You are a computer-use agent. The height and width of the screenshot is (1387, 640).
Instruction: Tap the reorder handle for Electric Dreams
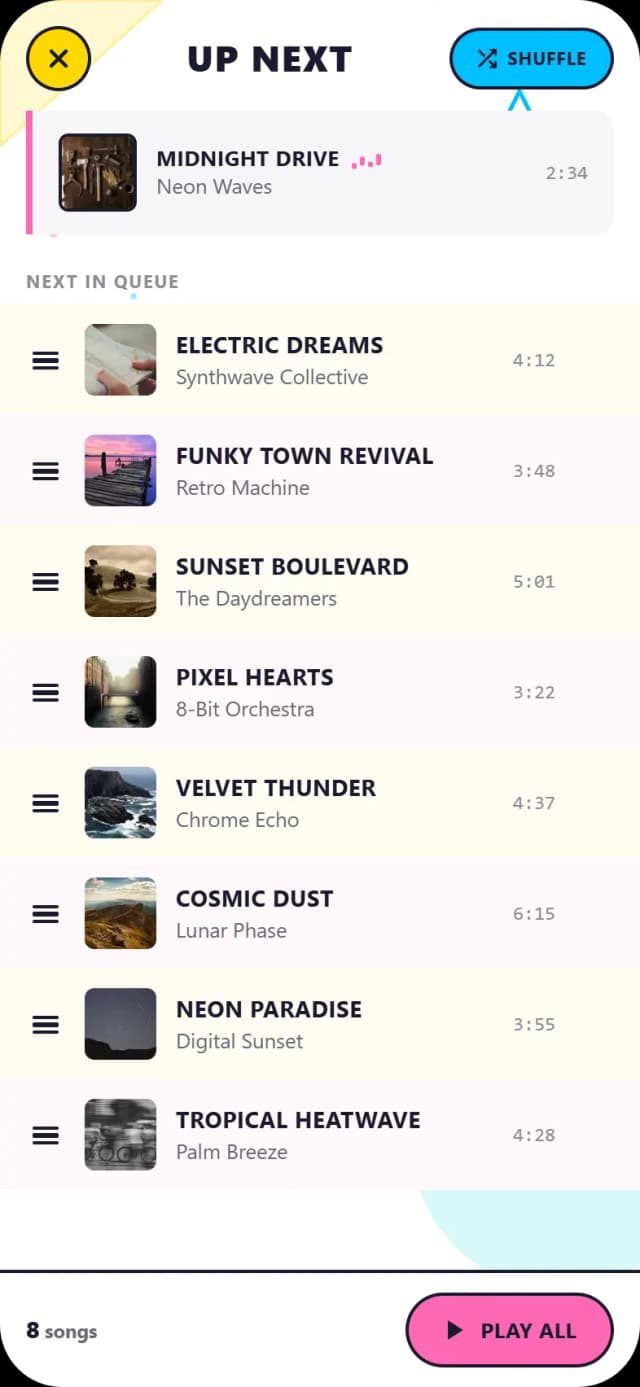(45, 360)
